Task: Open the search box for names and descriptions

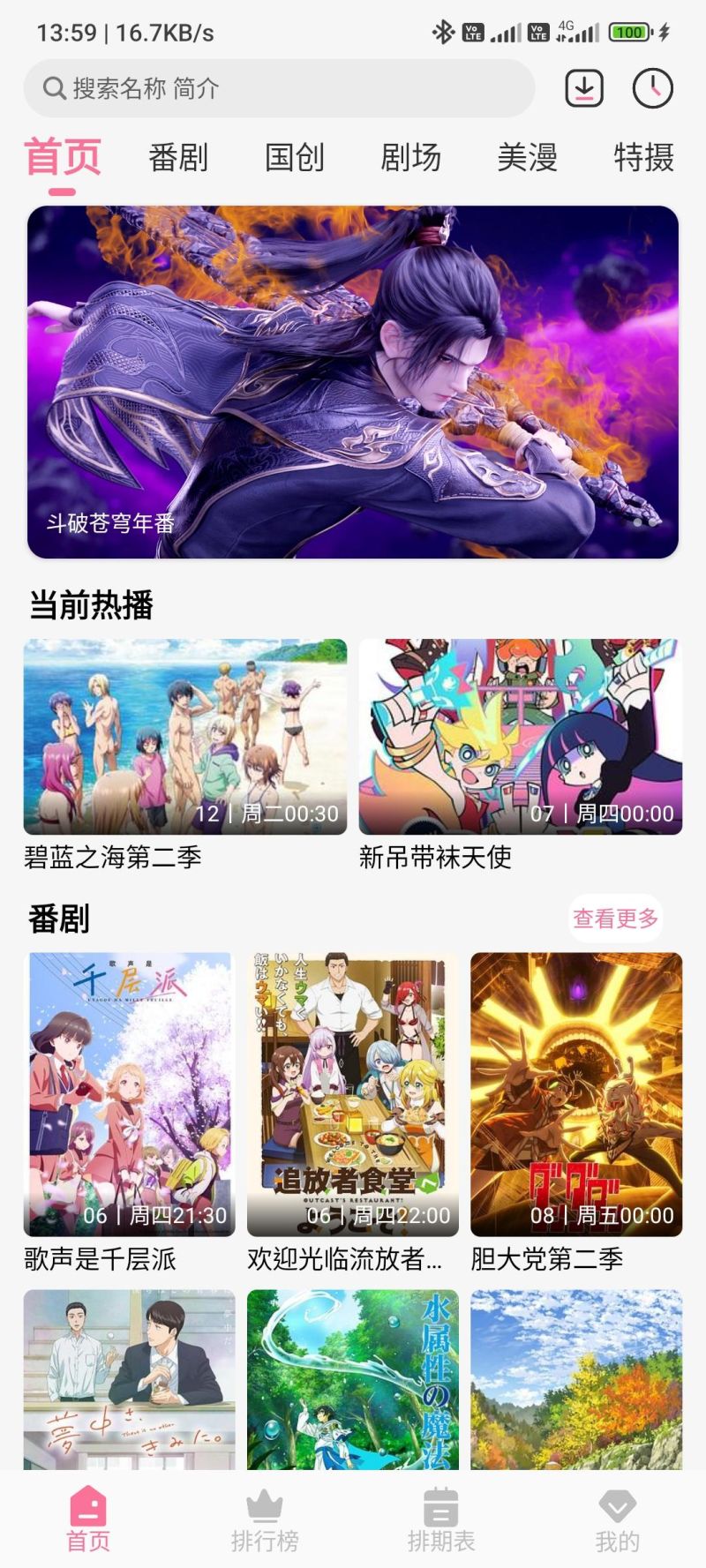Action: coord(279,88)
